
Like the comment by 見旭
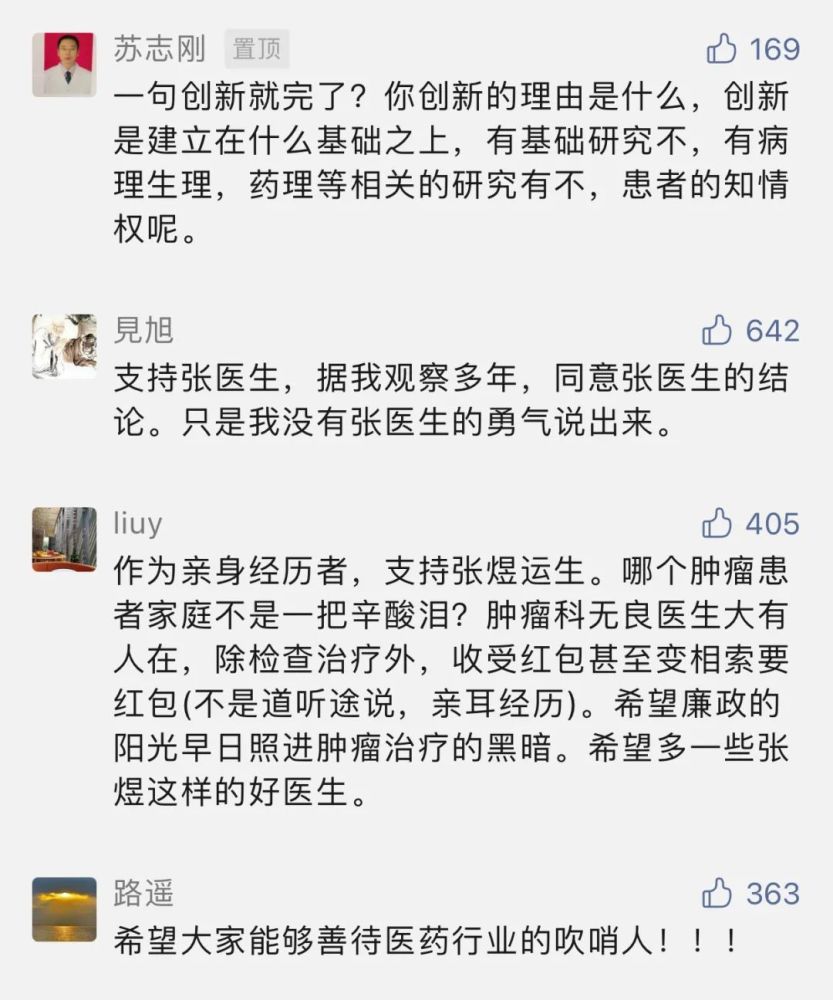[717, 331]
